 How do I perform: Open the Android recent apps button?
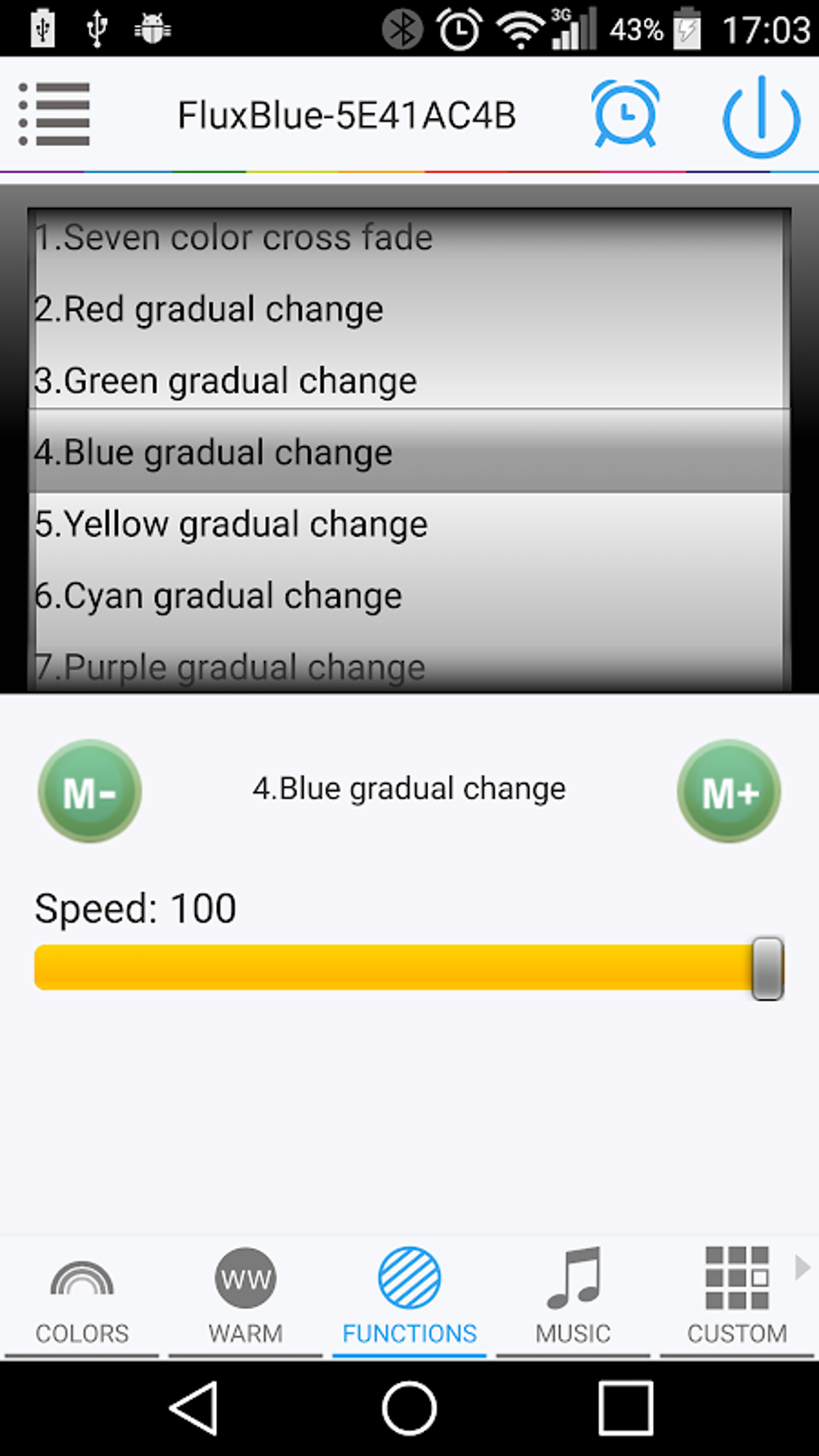pyautogui.click(x=622, y=1409)
